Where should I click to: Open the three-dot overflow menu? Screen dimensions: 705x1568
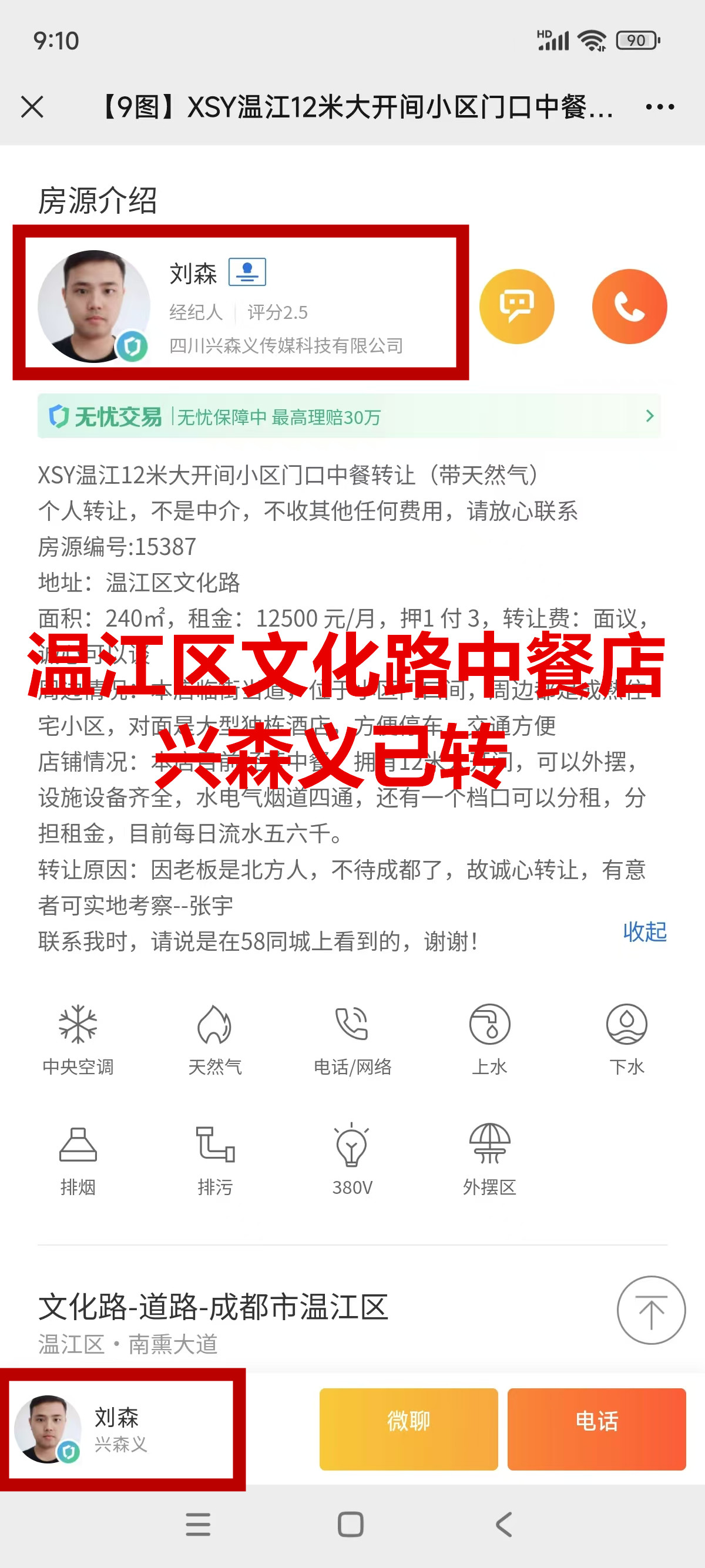659,107
